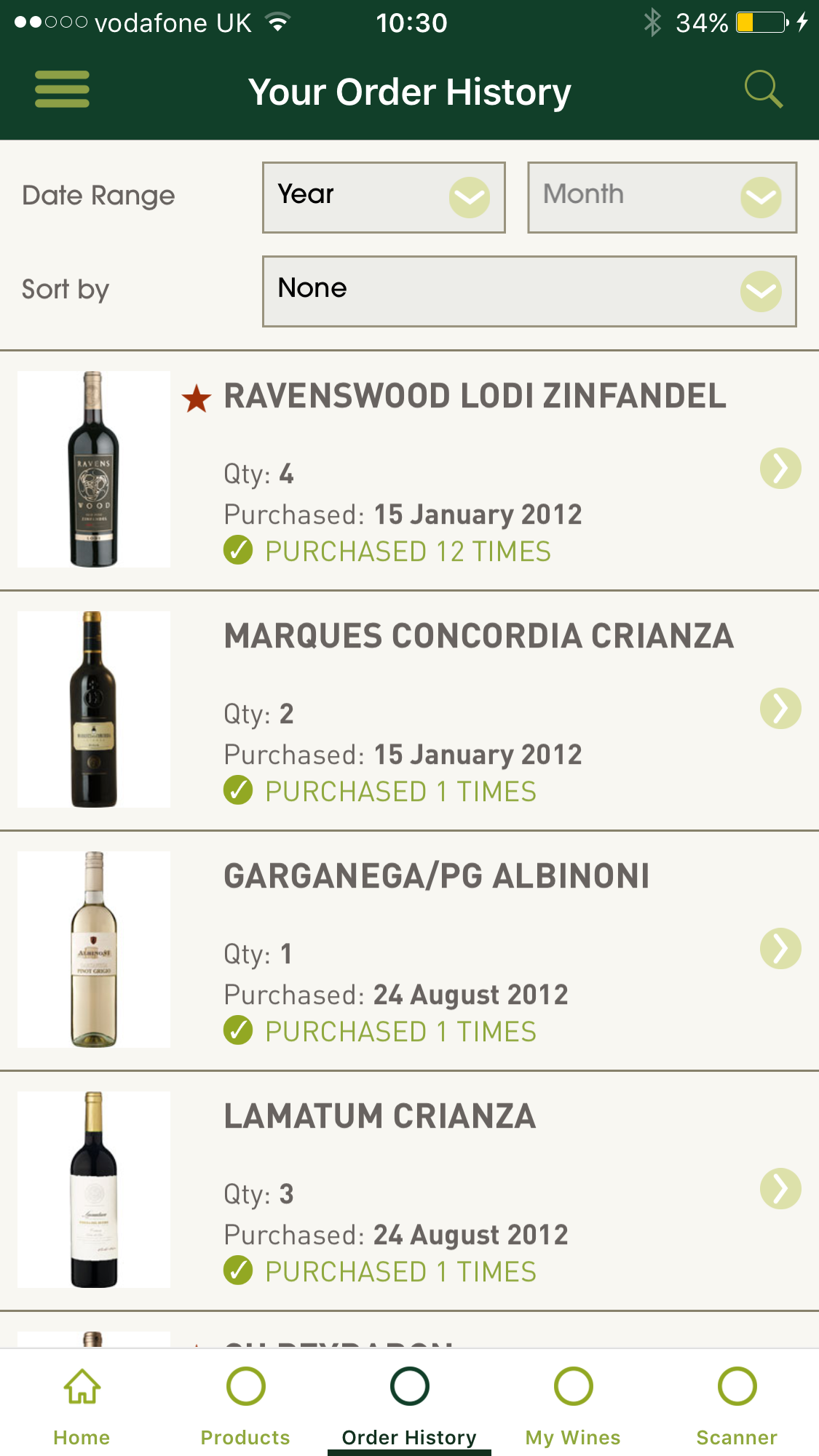The width and height of the screenshot is (819, 1456).
Task: Open the search icon
Action: tap(763, 89)
